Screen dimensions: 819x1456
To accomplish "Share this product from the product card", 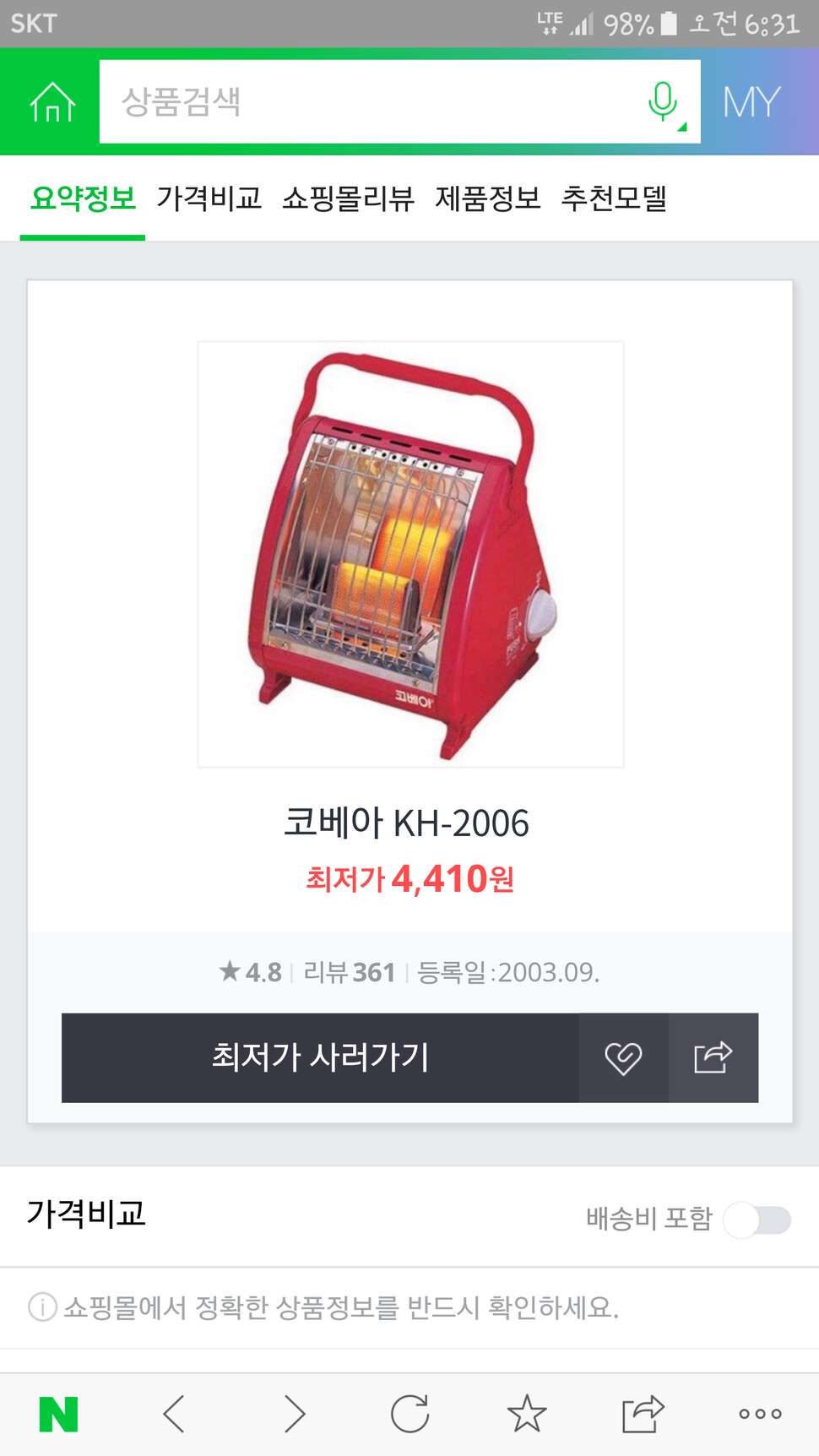I will 713,1057.
